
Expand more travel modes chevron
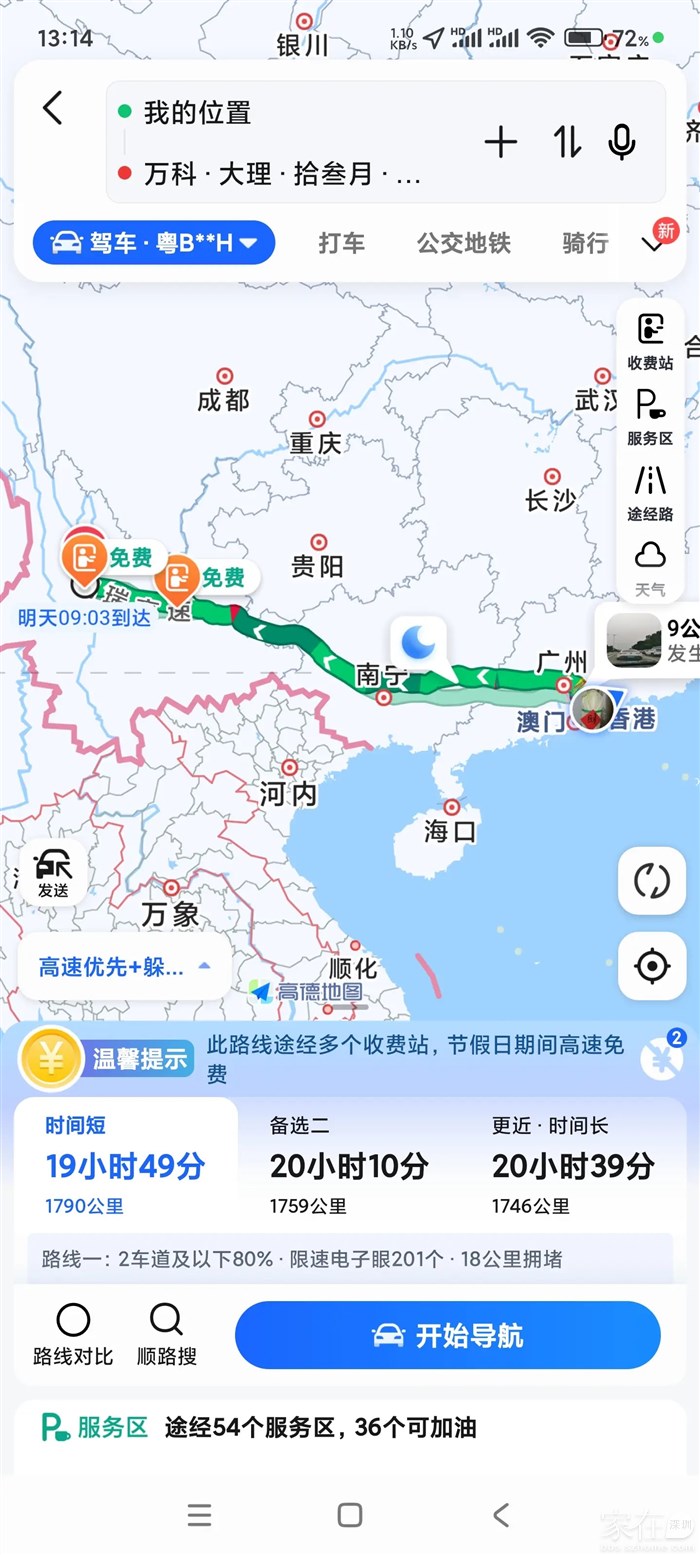(653, 243)
